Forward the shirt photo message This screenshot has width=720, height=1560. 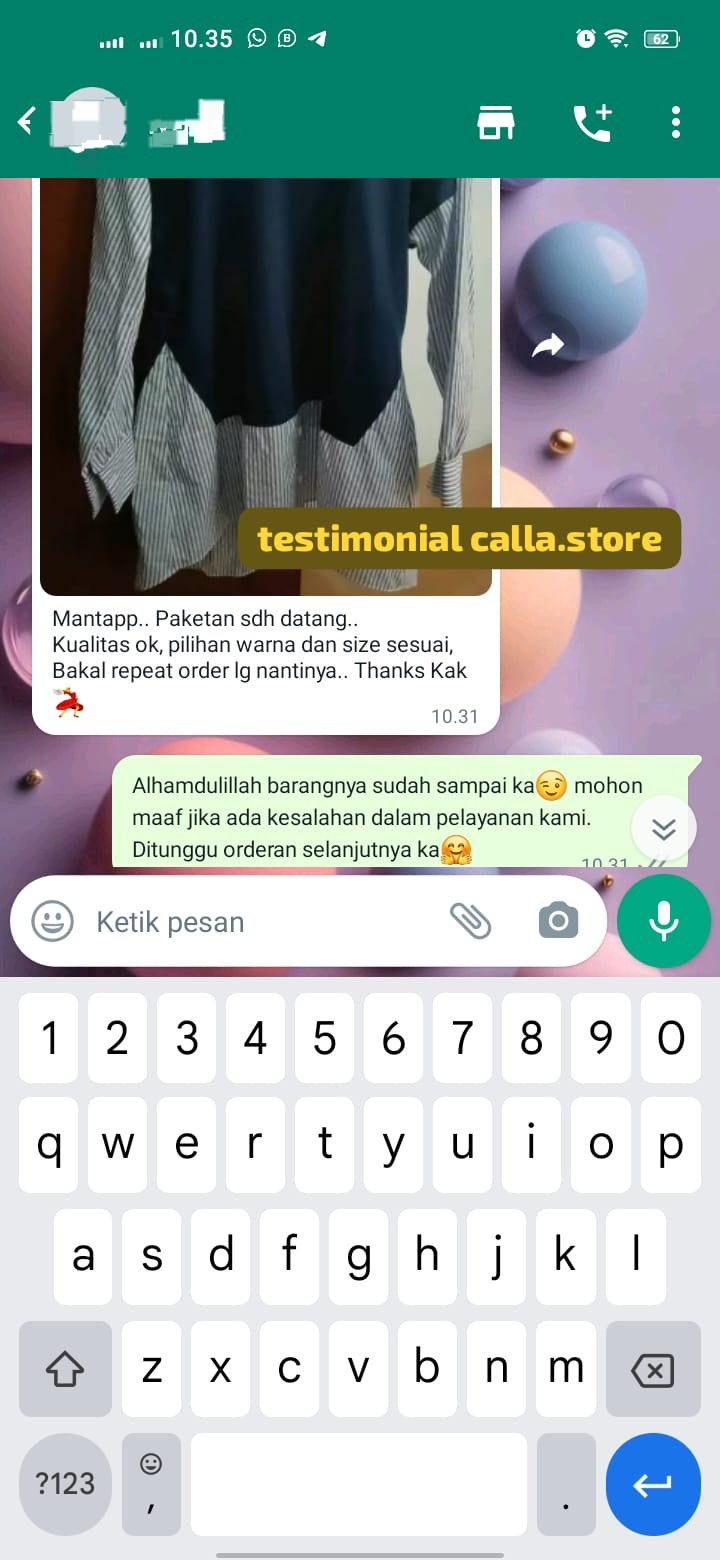(548, 346)
